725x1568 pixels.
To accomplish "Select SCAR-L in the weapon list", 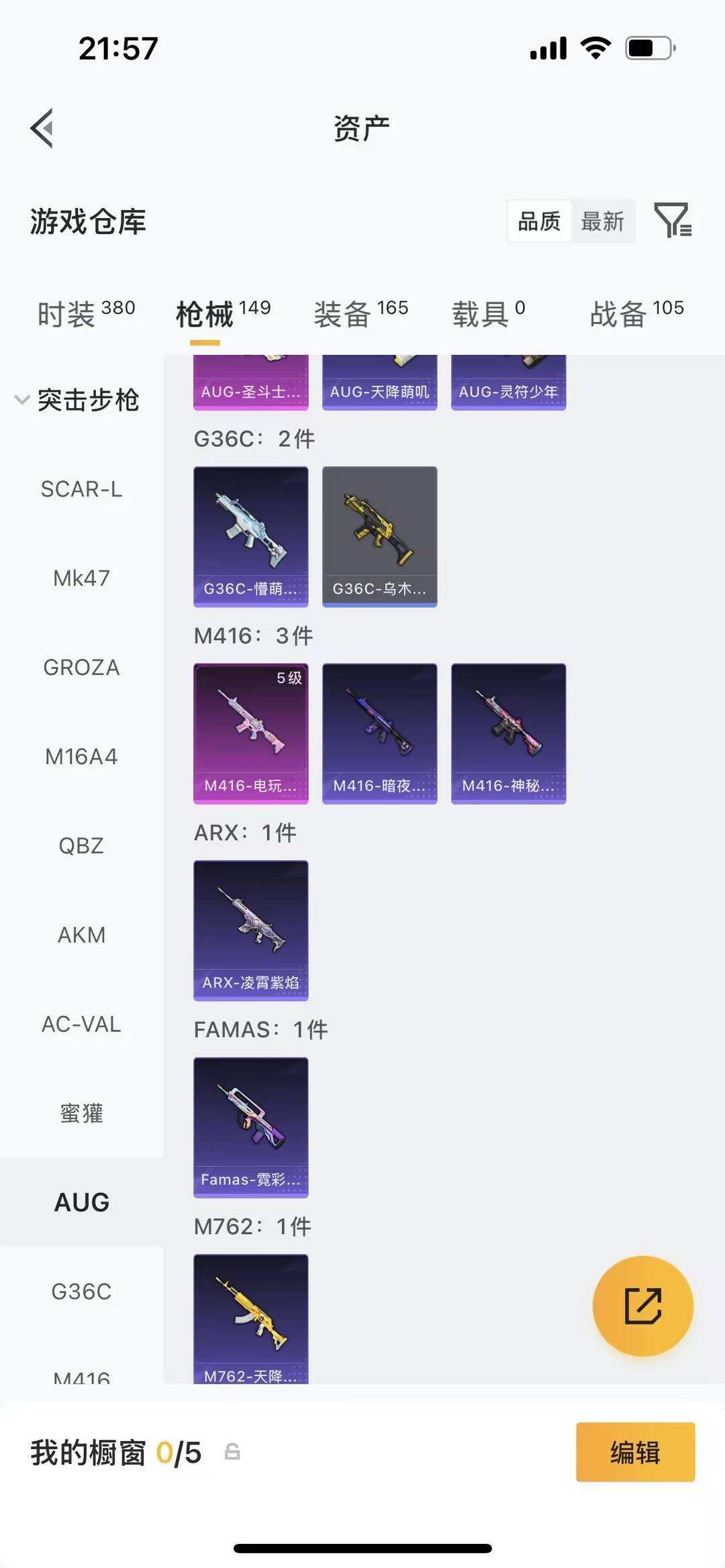I will tap(81, 489).
